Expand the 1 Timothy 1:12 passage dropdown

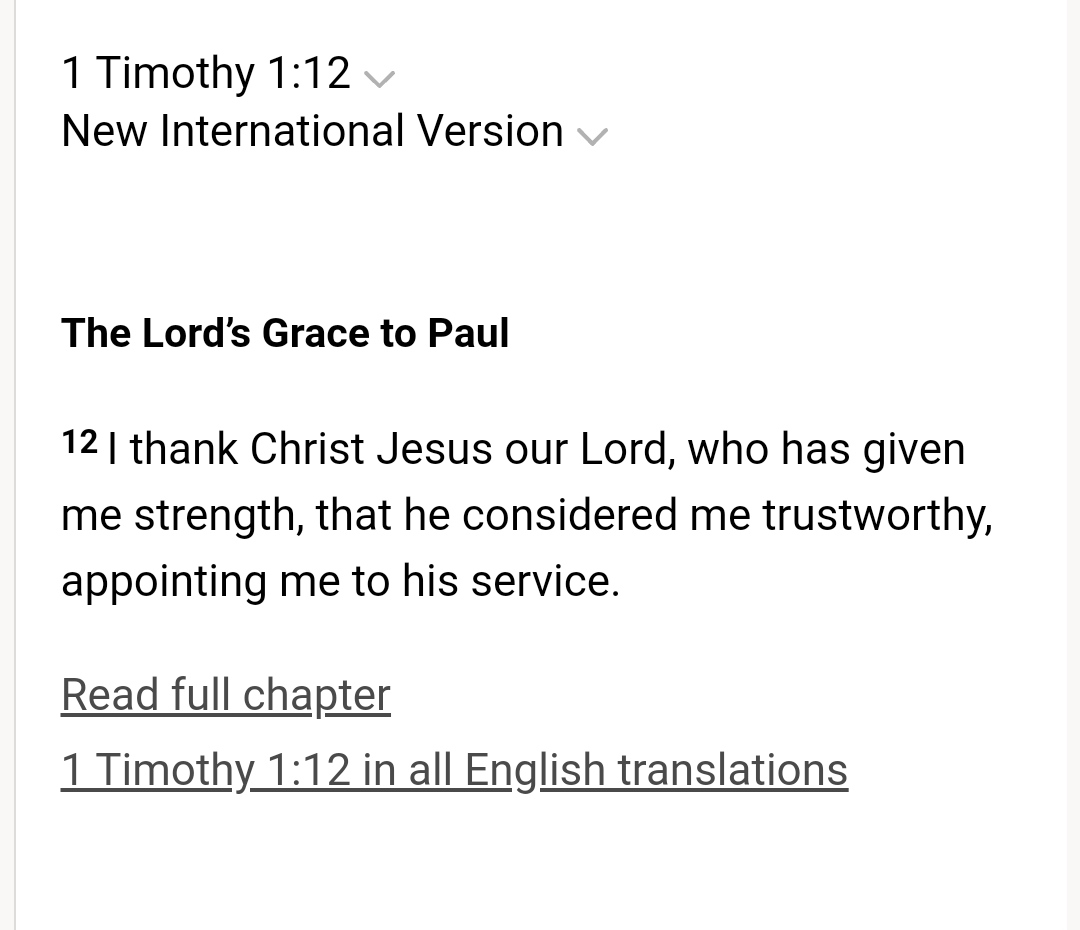pos(380,78)
